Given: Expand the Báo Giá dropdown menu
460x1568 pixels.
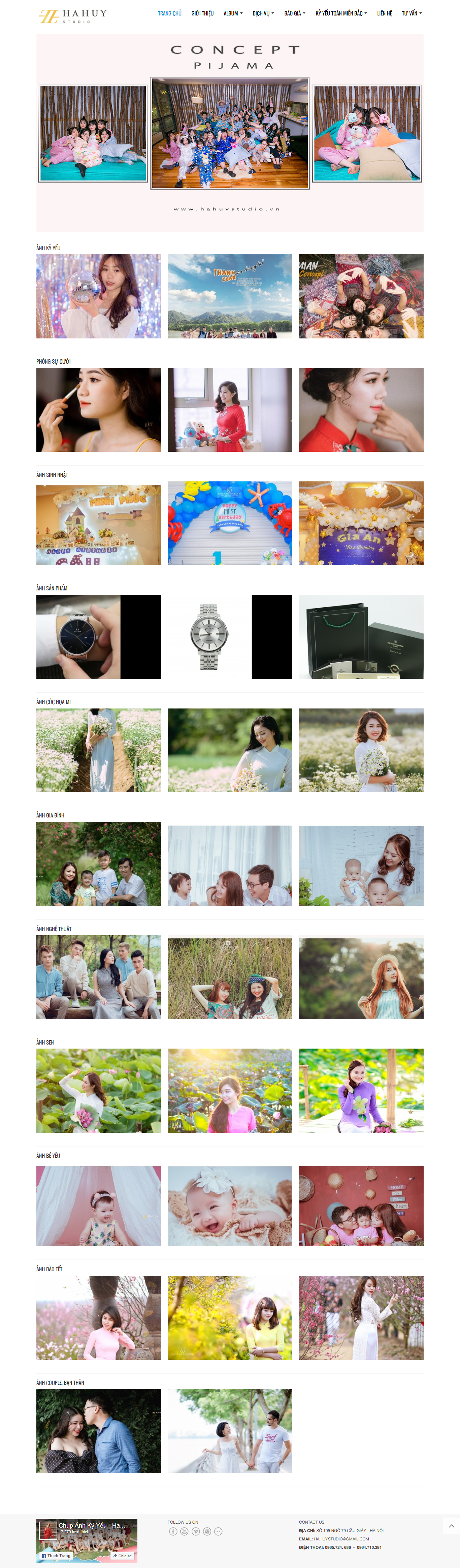Looking at the screenshot, I should point(294,13).
